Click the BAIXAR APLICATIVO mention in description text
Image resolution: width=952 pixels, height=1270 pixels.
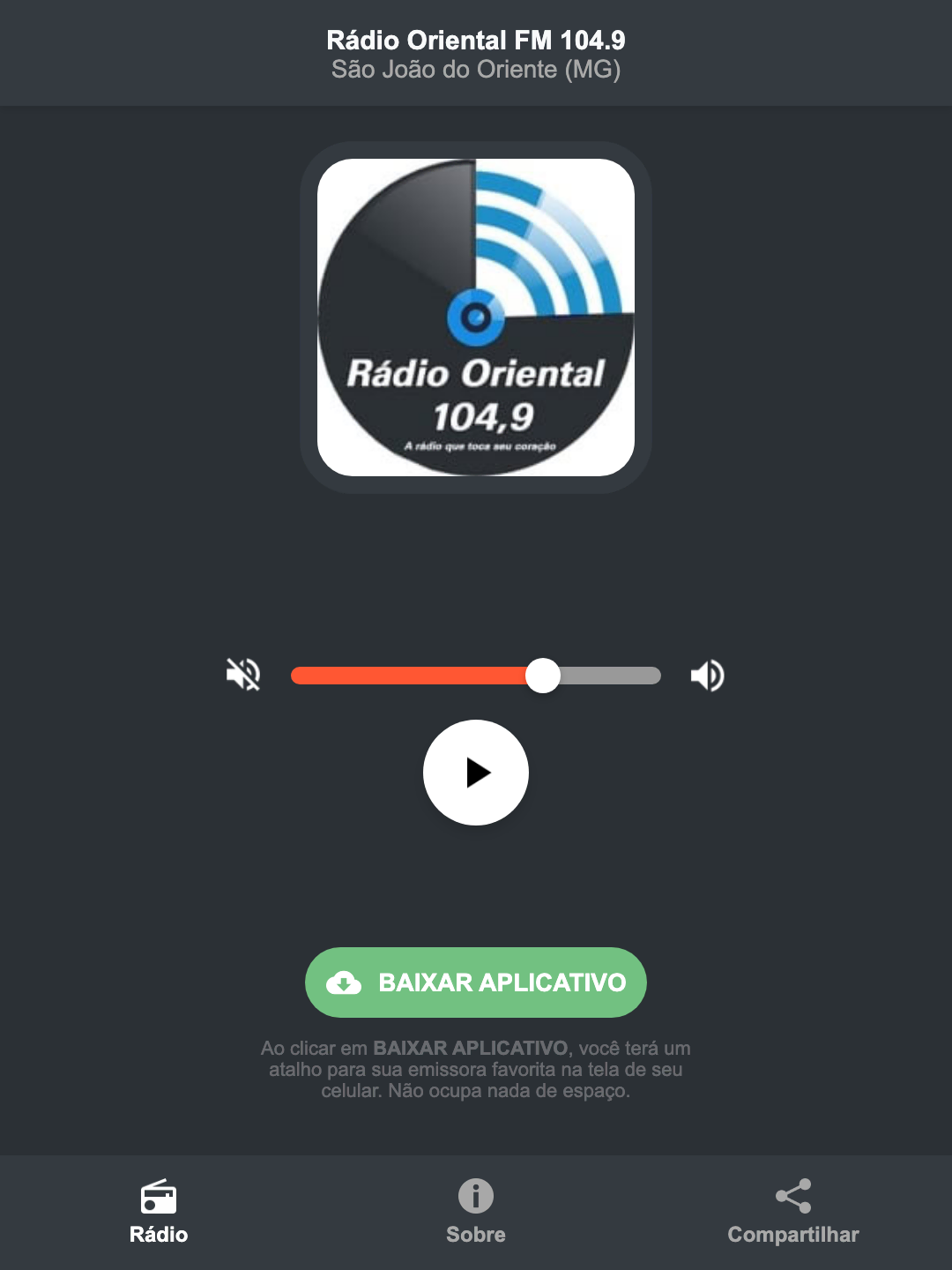click(472, 1049)
